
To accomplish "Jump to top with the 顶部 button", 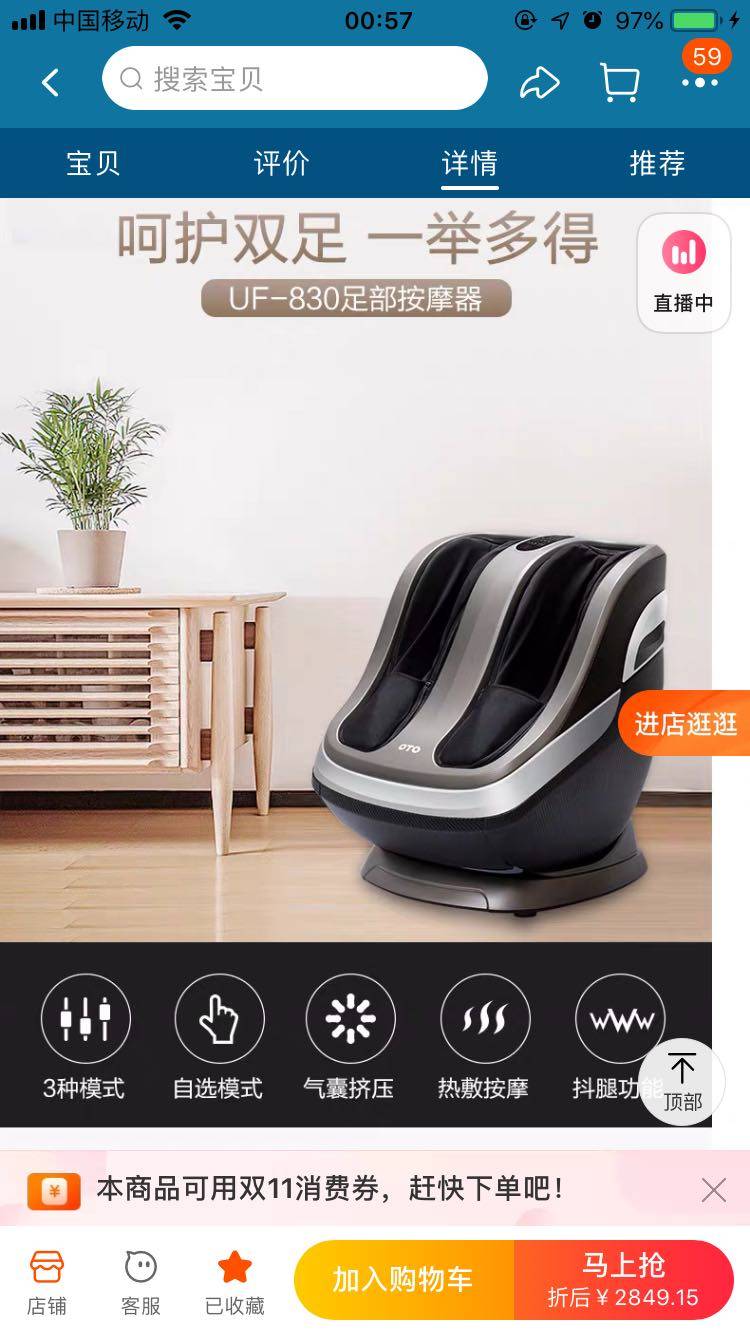I will (x=683, y=1082).
